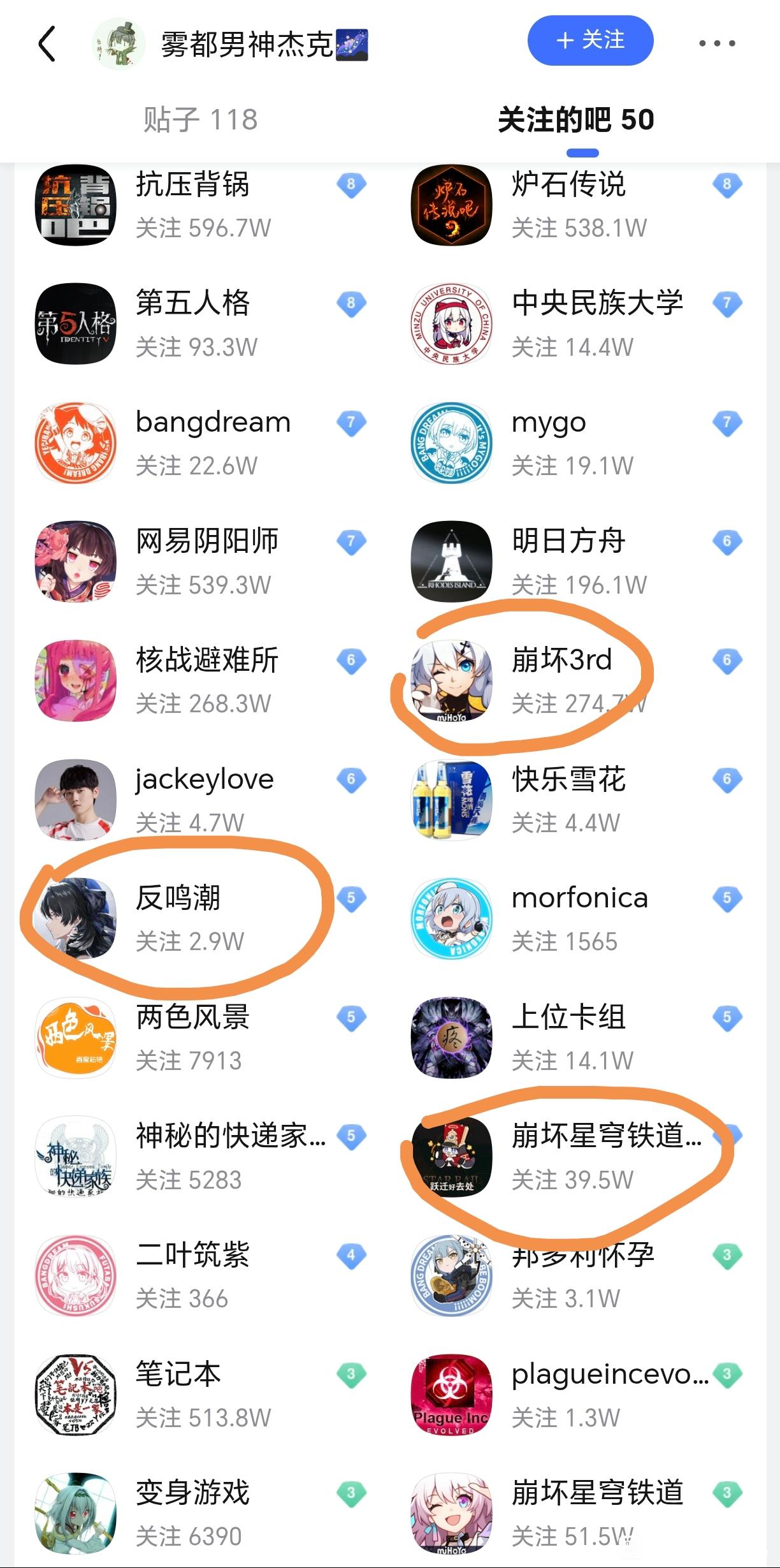Visit the 第五人格 forum
This screenshot has width=780, height=1568.
192,323
